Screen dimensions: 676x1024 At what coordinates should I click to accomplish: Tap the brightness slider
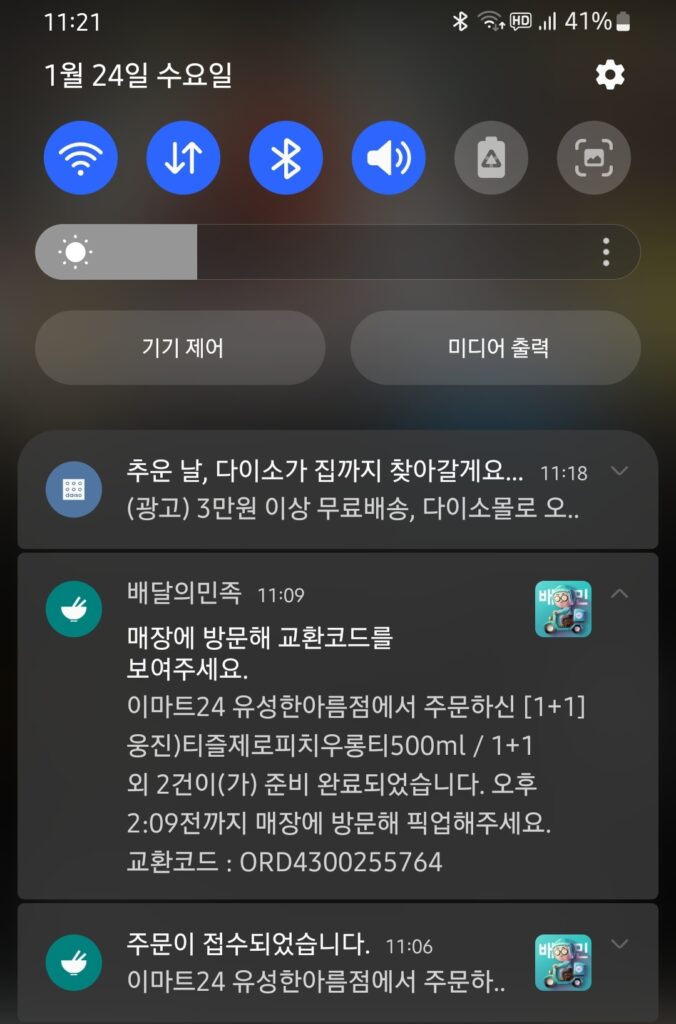(x=300, y=252)
